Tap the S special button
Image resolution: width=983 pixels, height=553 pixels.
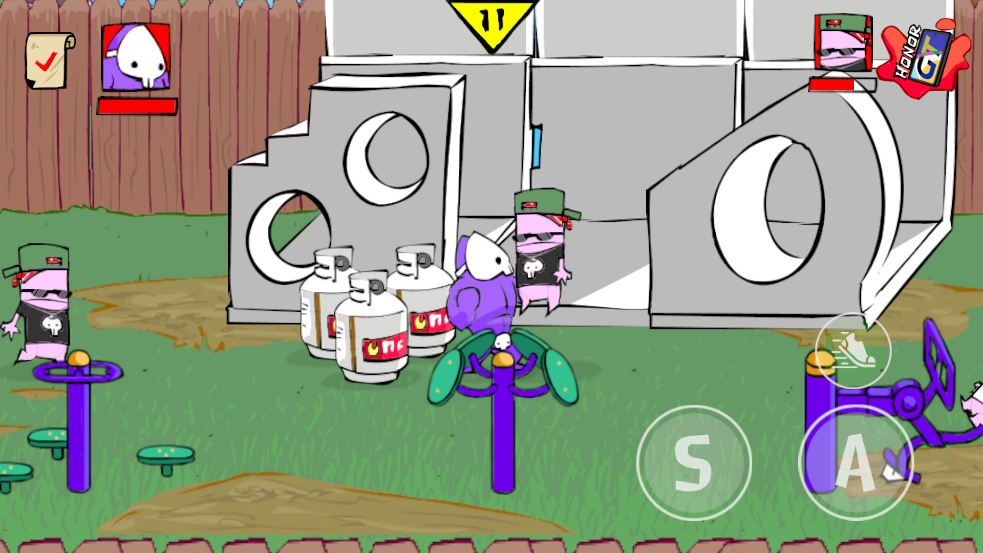[693, 462]
